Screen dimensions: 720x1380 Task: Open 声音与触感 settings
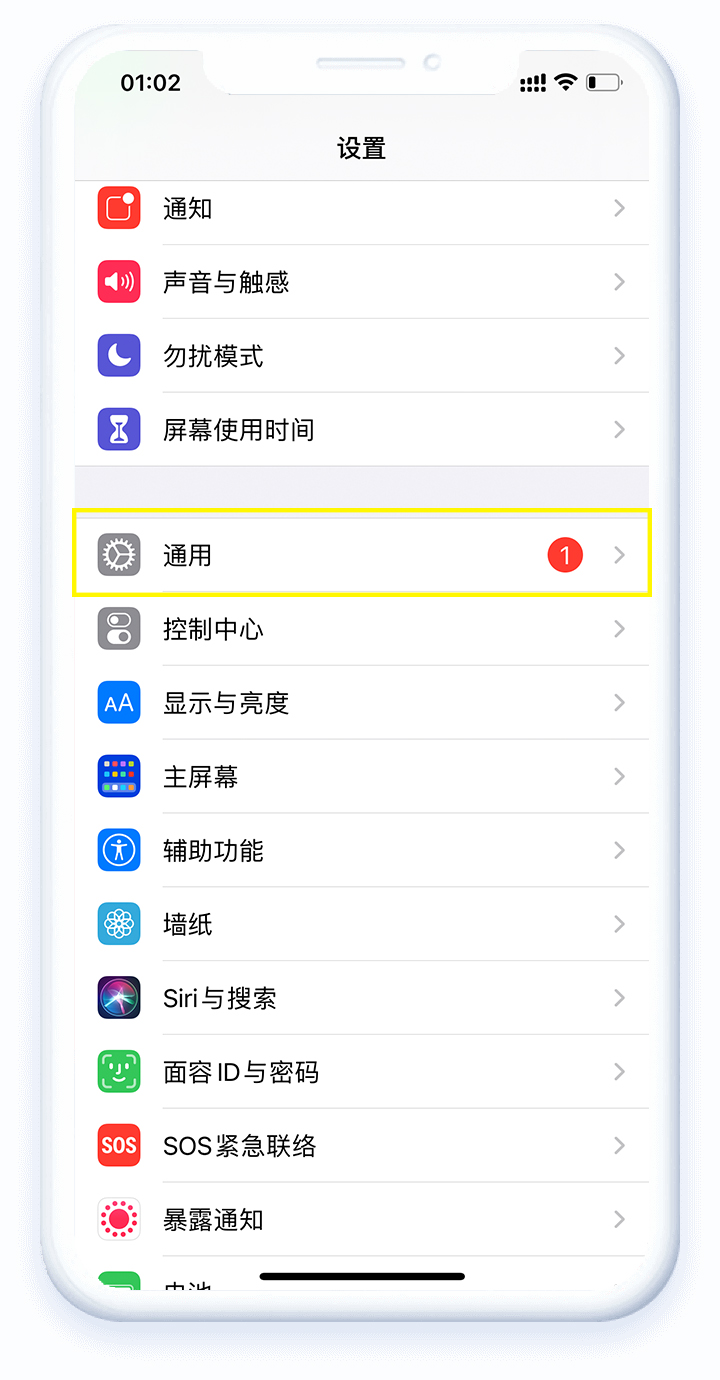[360, 282]
